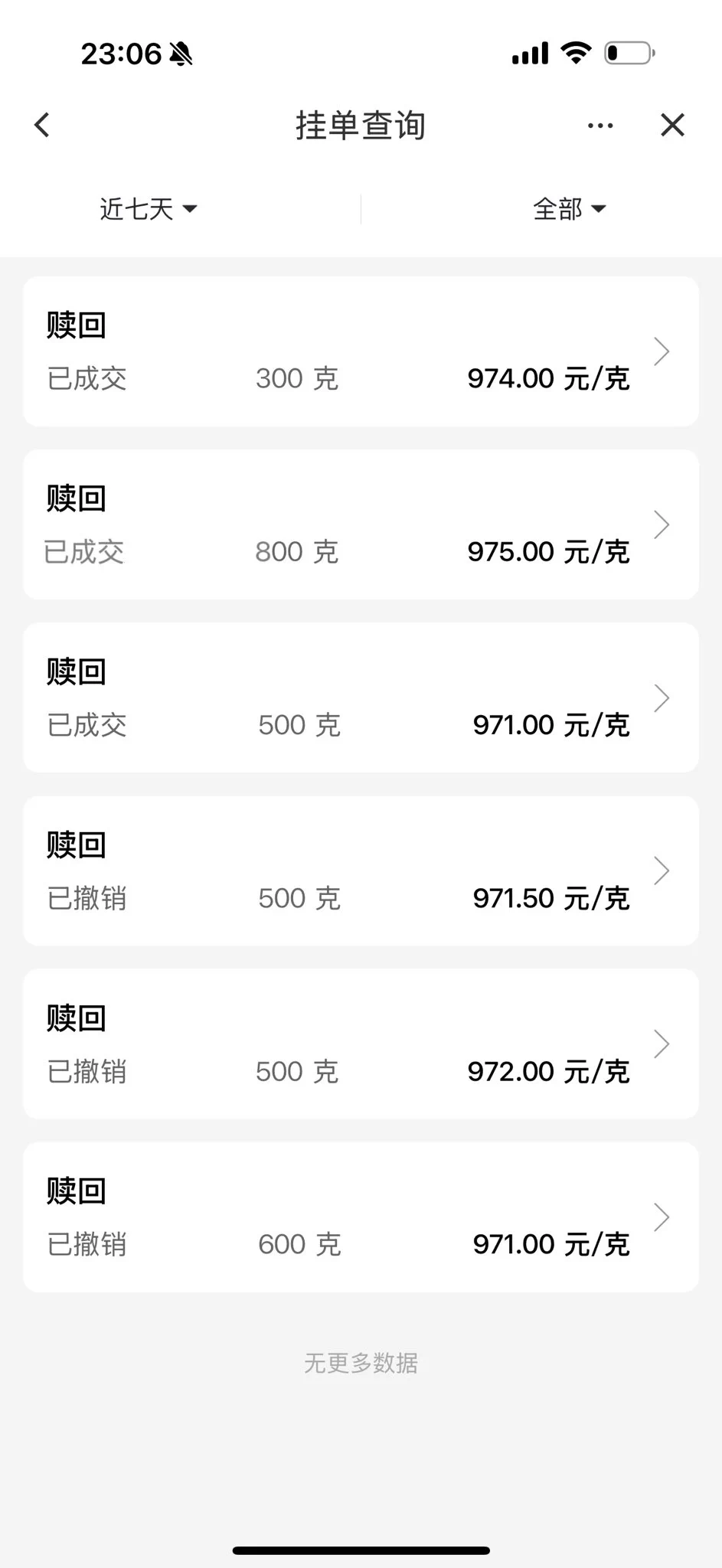This screenshot has width=722, height=1568.
Task: Close the 挂单查询 page
Action: [672, 125]
